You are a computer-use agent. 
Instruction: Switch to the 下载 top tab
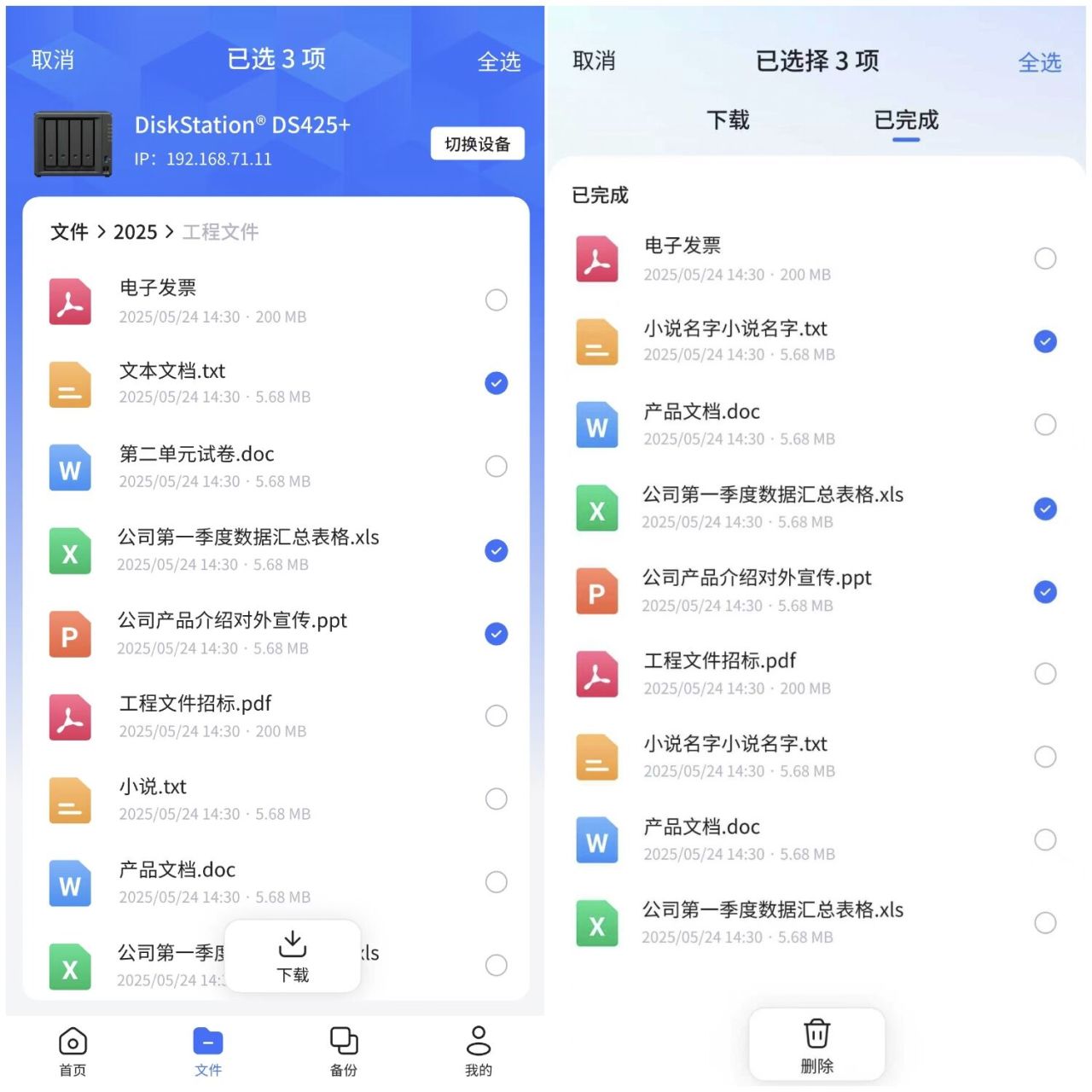728,120
